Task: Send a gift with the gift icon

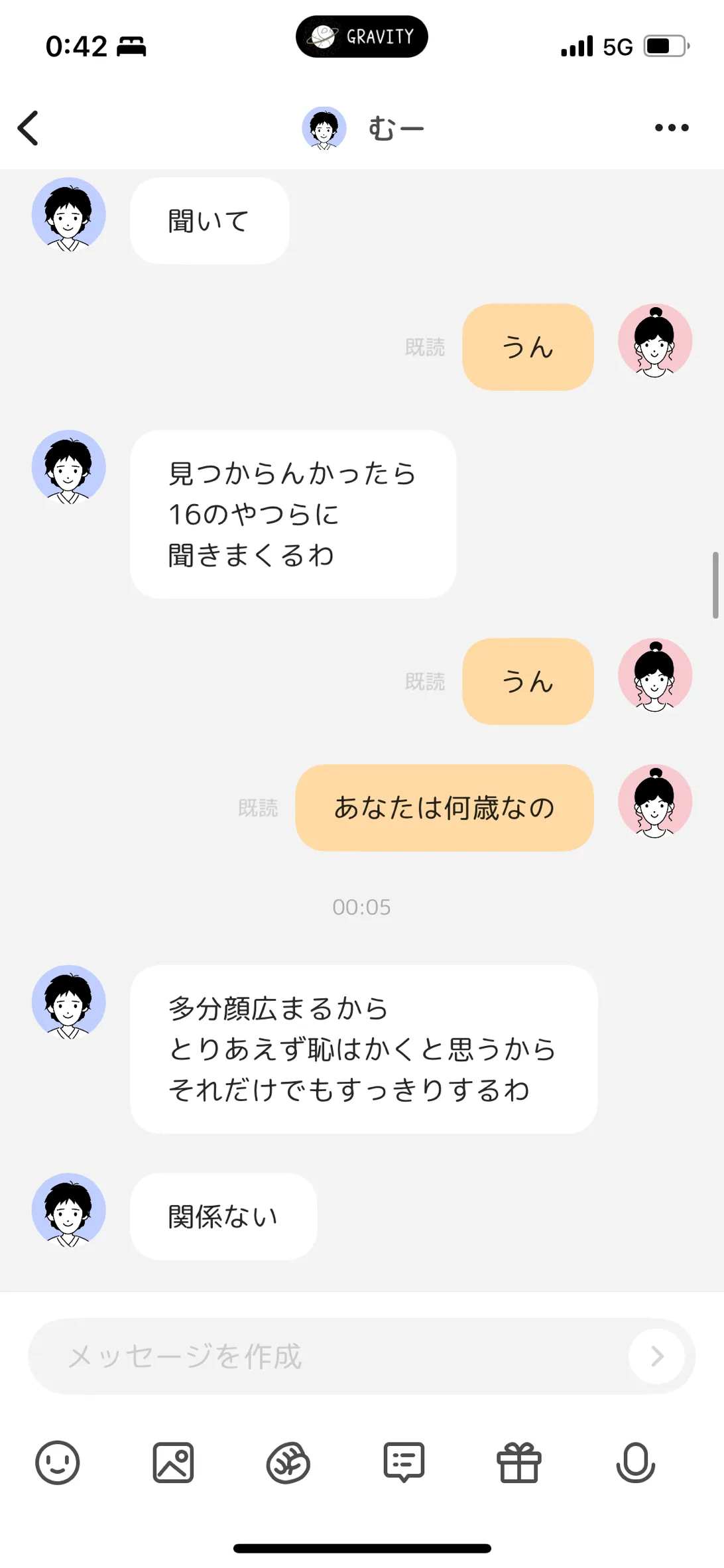Action: coord(519,1463)
